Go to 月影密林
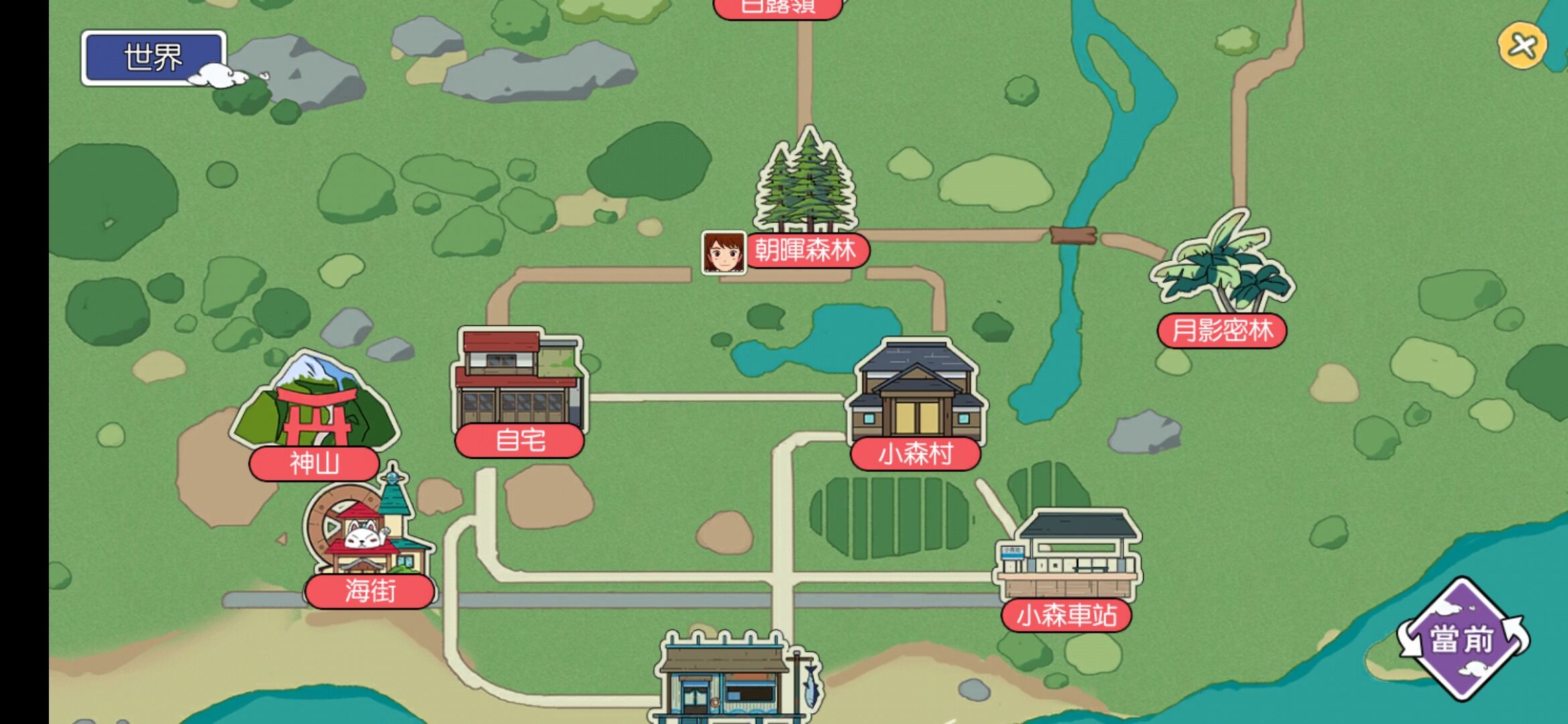Viewport: 1568px width, 724px height. click(1222, 330)
